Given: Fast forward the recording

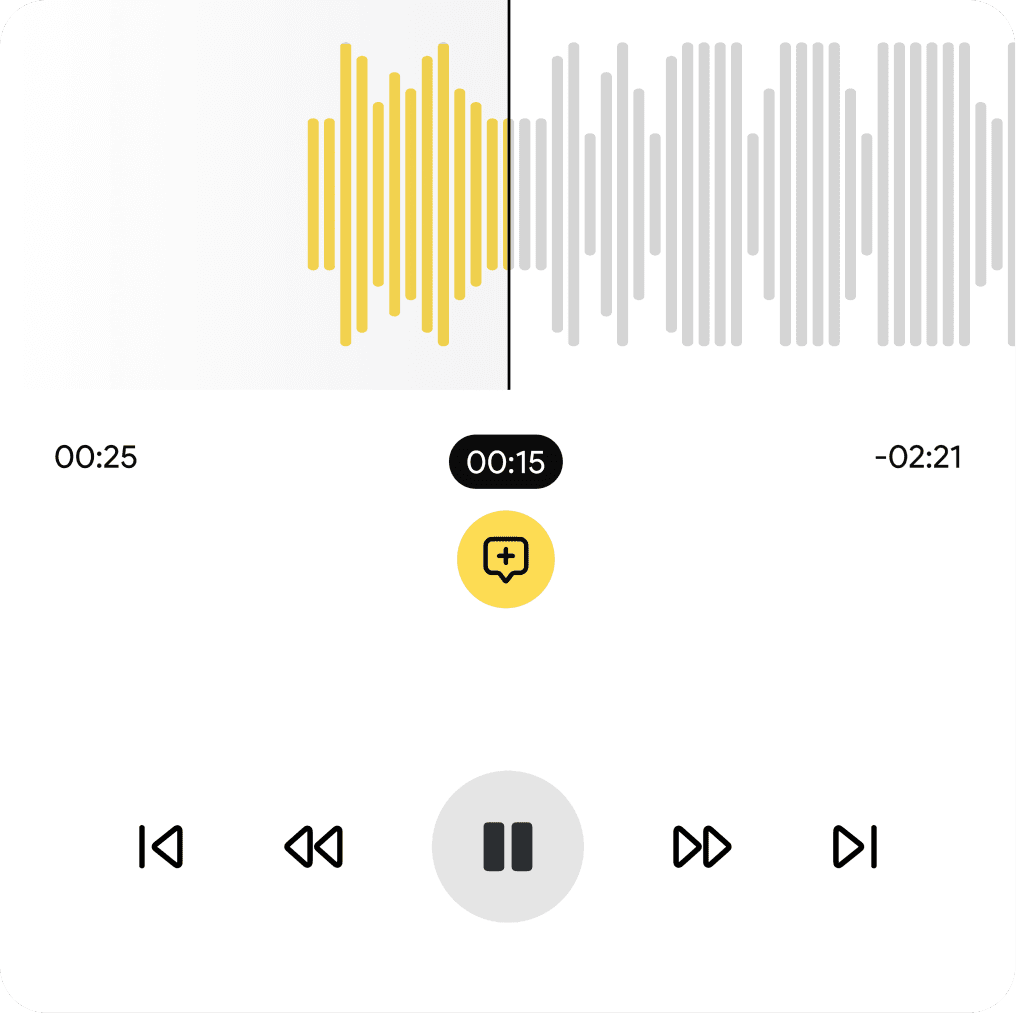Looking at the screenshot, I should point(702,846).
